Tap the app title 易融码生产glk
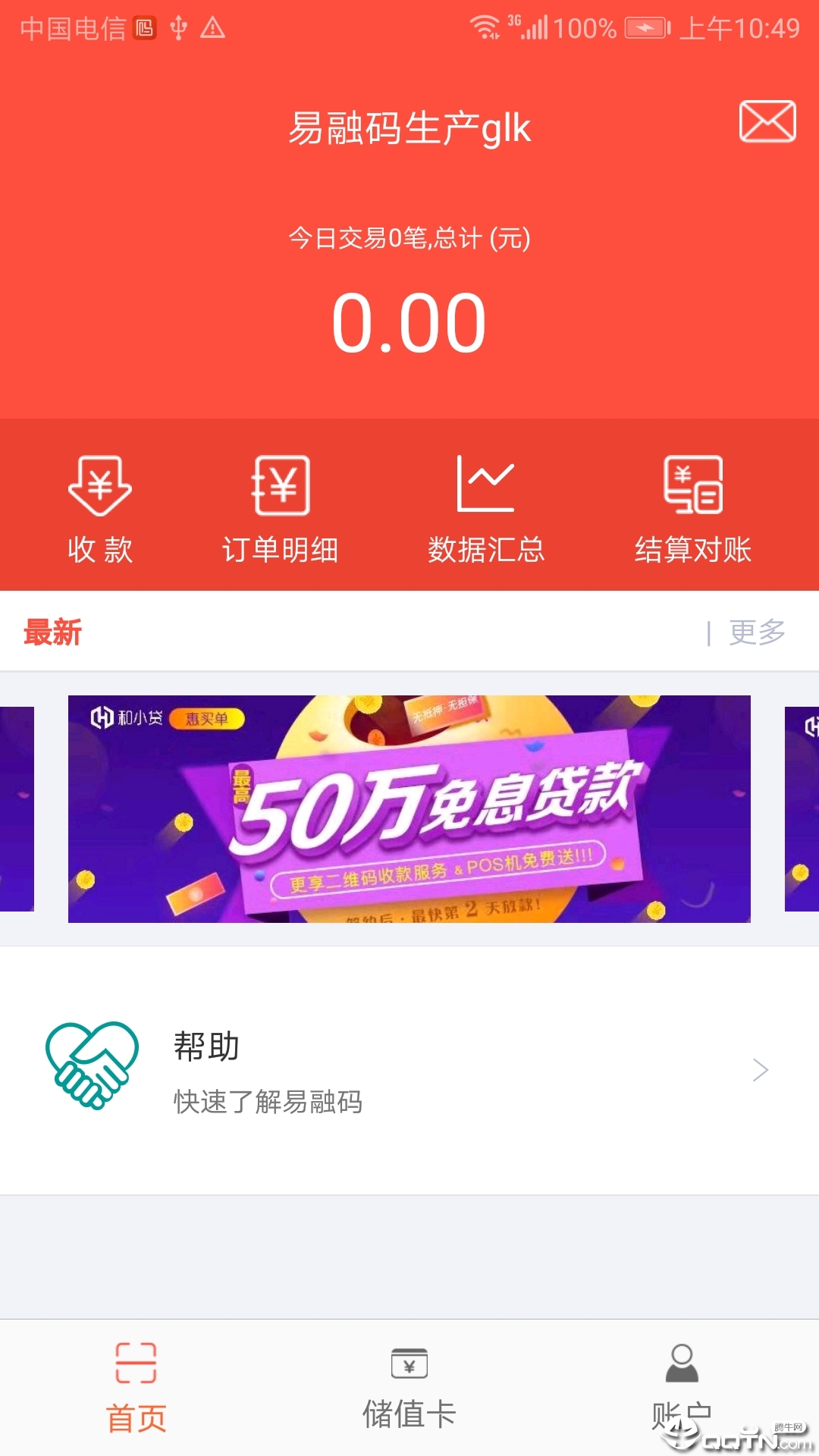Screen dimensions: 819x1456 pos(409,129)
